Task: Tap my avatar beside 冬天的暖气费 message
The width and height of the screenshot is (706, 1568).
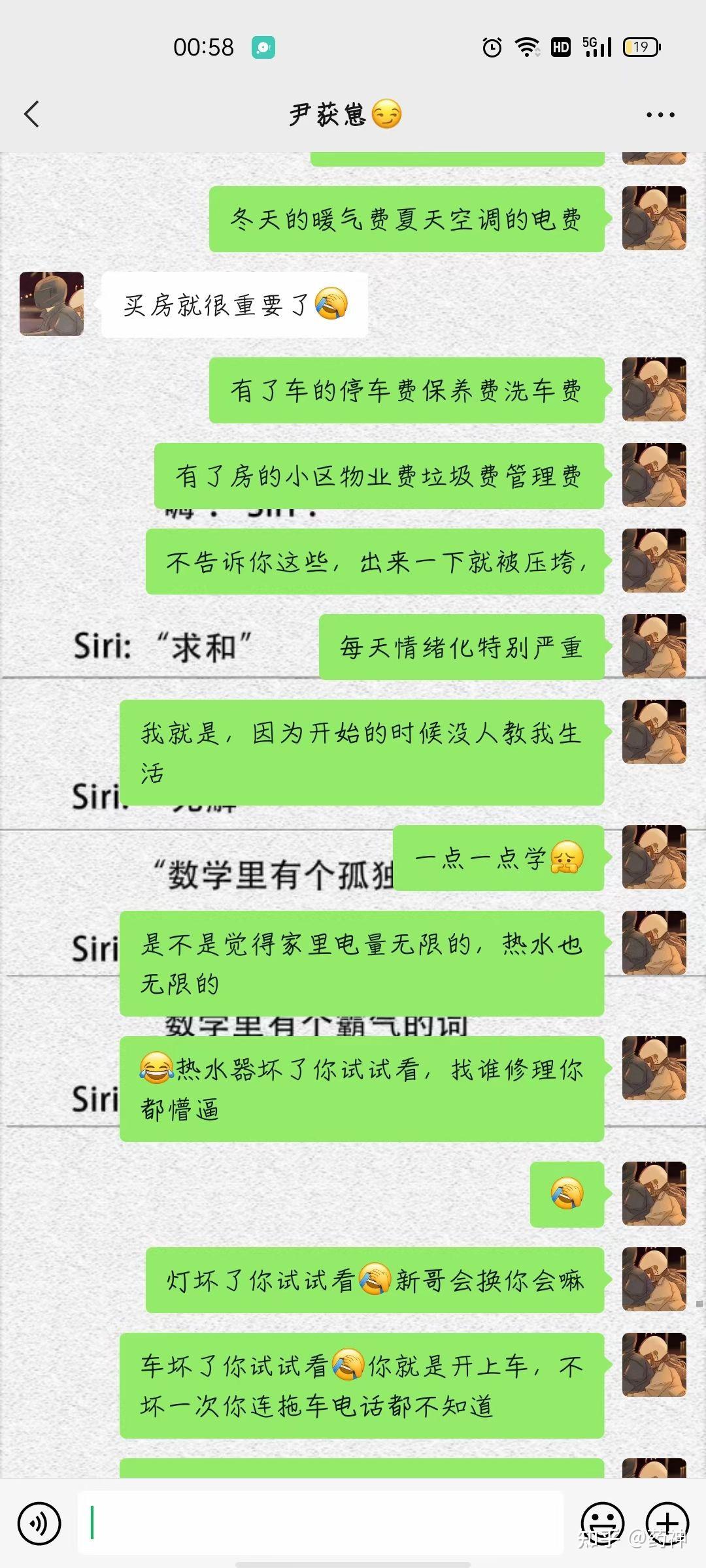Action: point(654,218)
